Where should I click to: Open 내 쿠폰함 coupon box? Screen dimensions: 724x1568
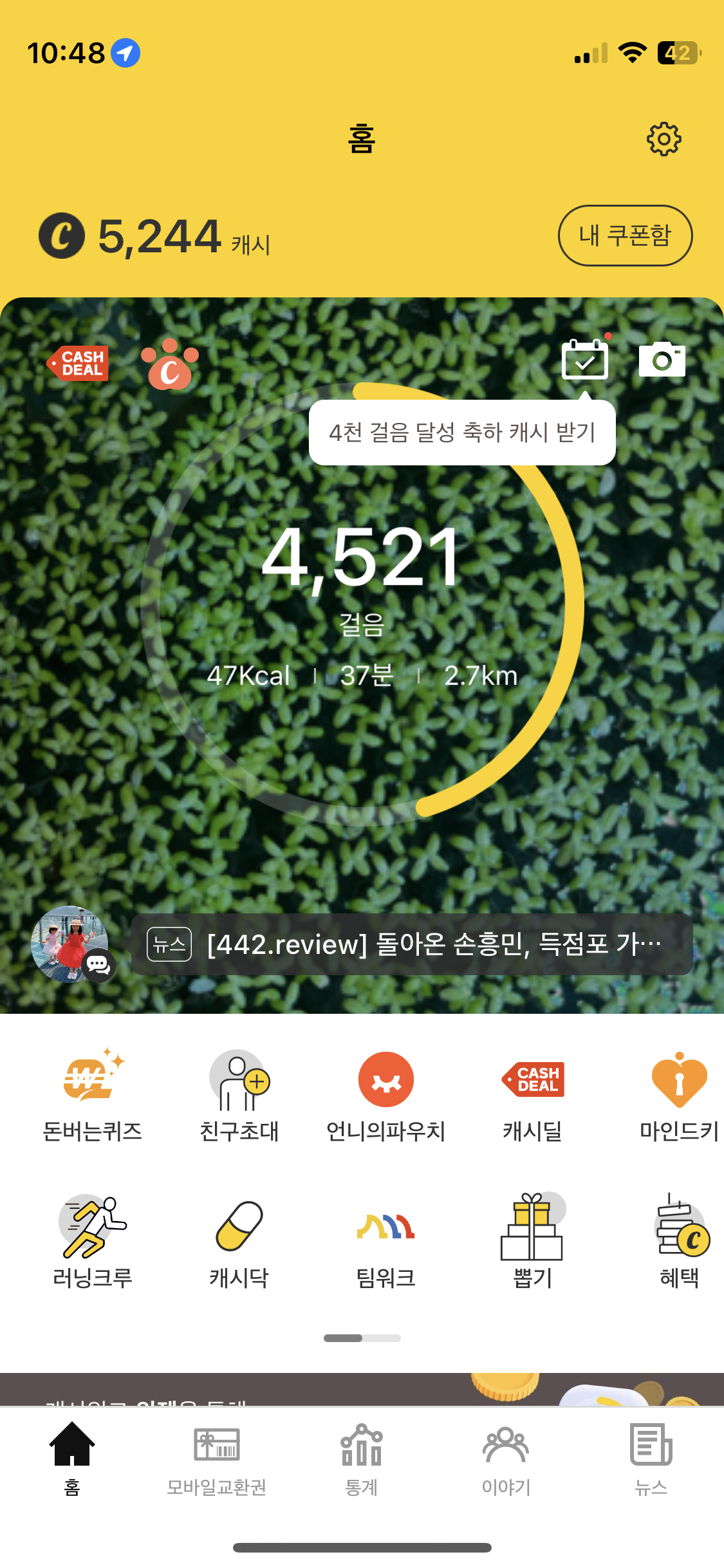[625, 236]
